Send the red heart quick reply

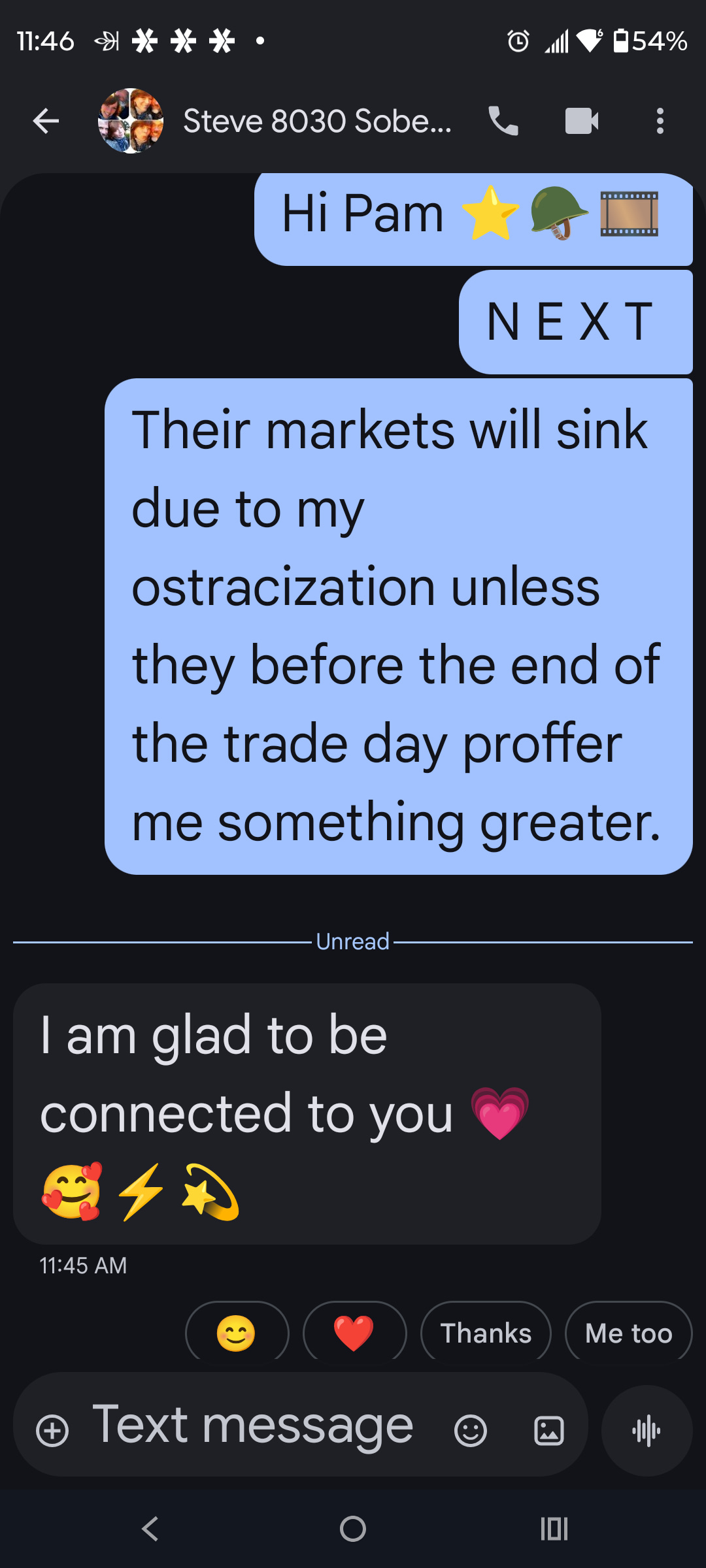pyautogui.click(x=354, y=1333)
